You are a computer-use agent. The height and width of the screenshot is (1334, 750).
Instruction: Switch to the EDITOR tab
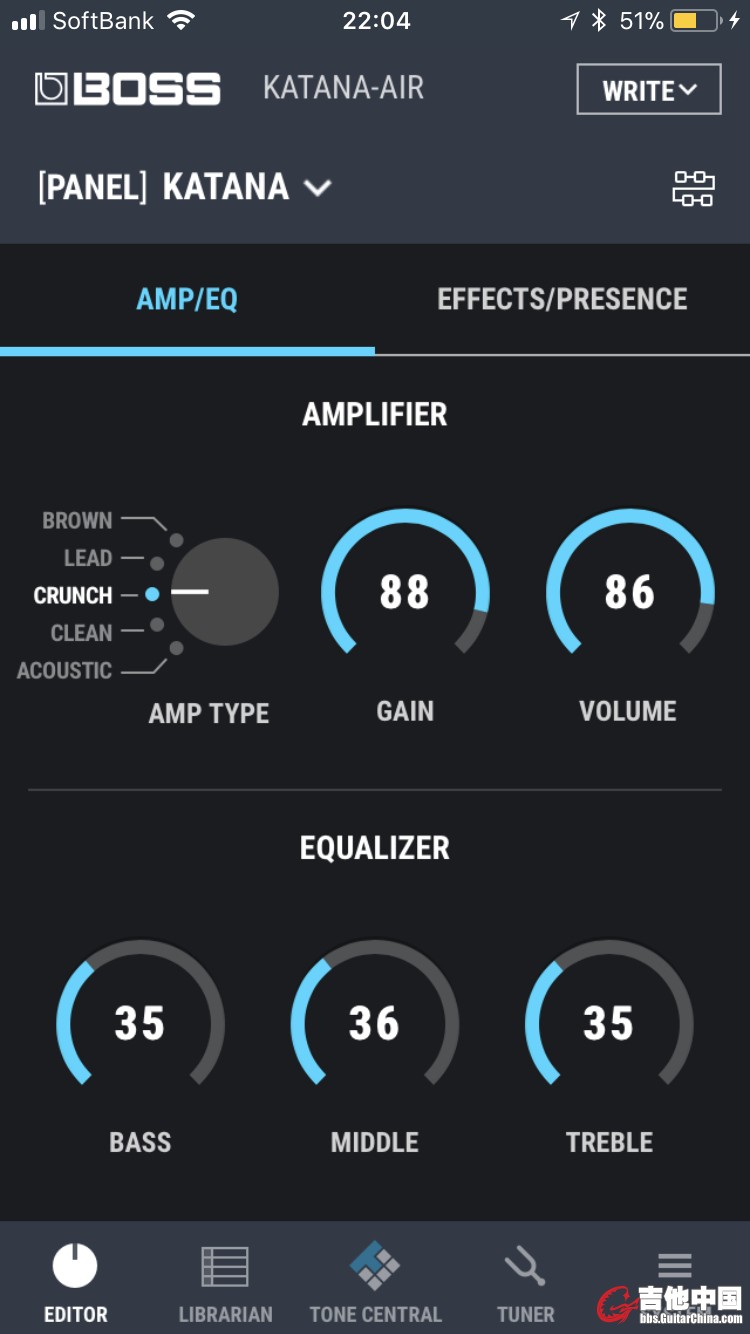(x=75, y=1283)
